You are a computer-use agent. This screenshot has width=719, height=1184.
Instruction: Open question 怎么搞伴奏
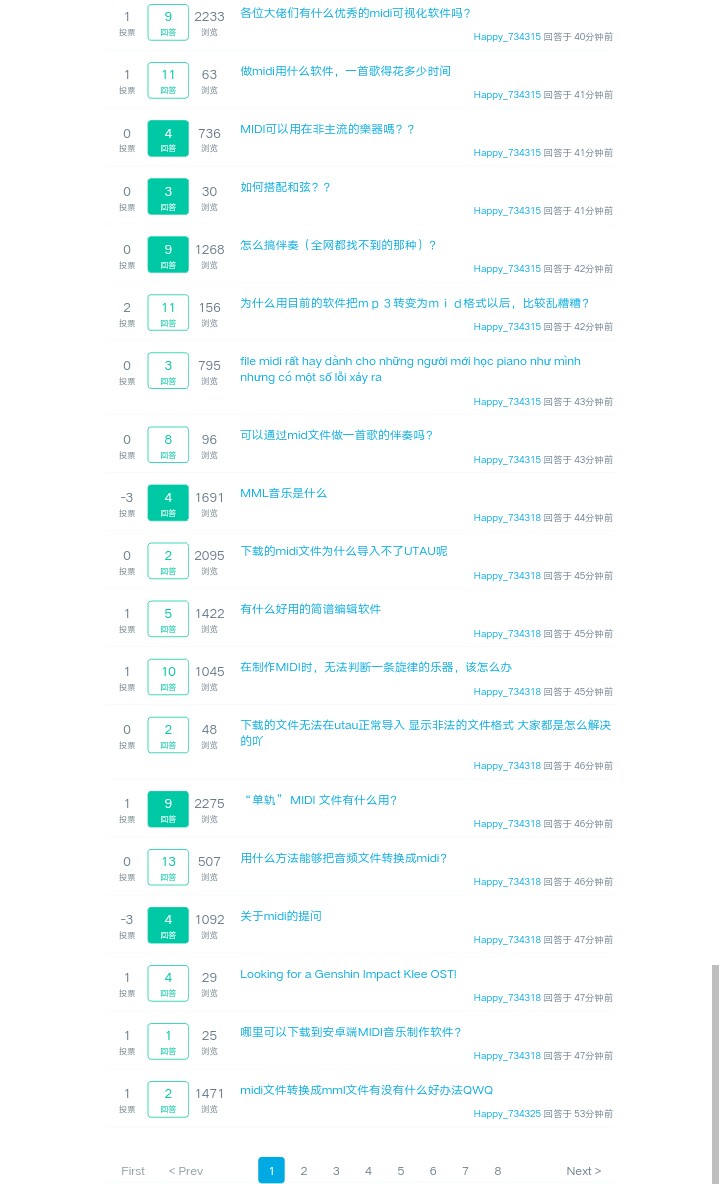(338, 245)
